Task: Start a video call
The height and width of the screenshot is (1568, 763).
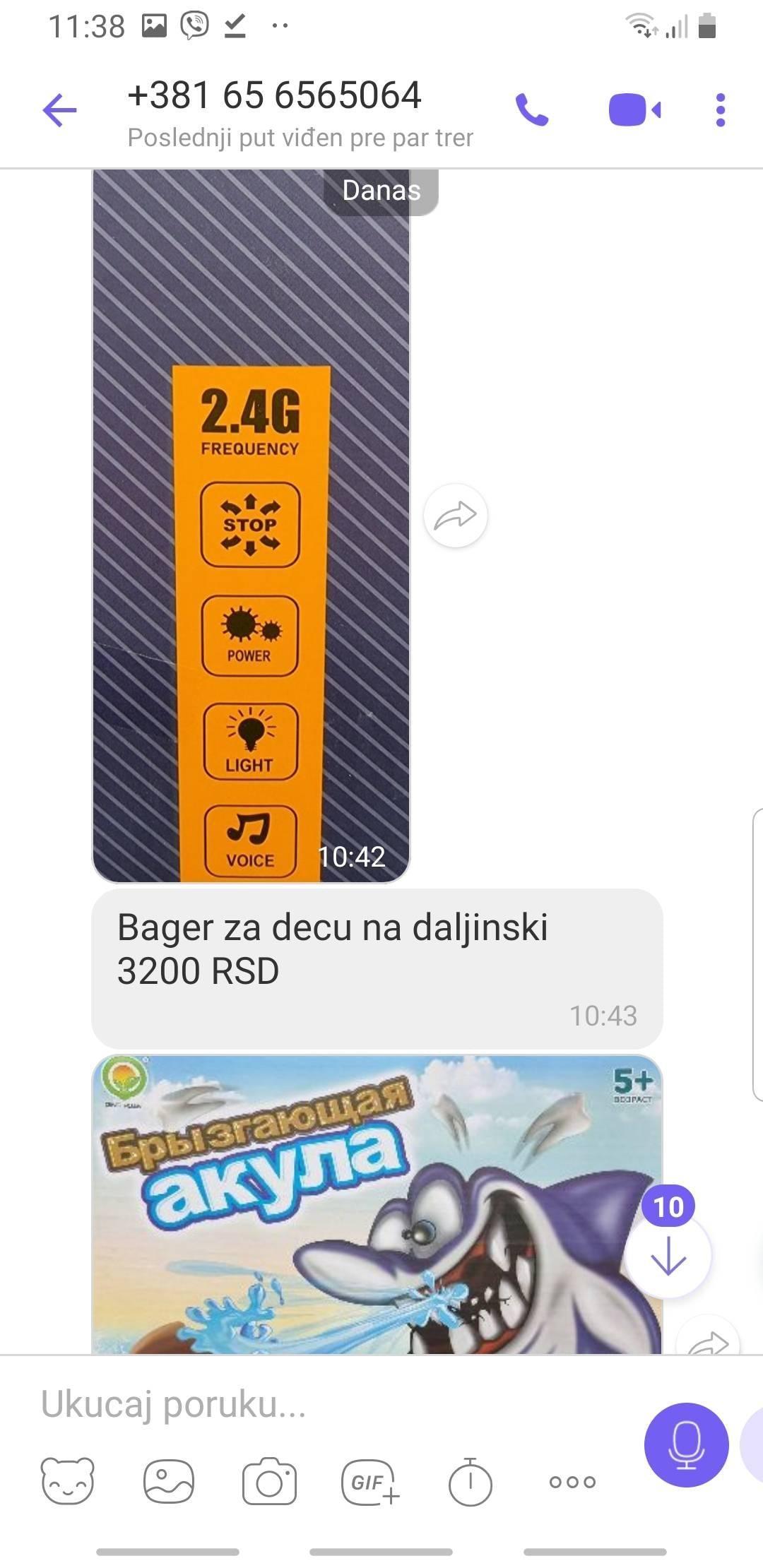Action: click(x=634, y=110)
